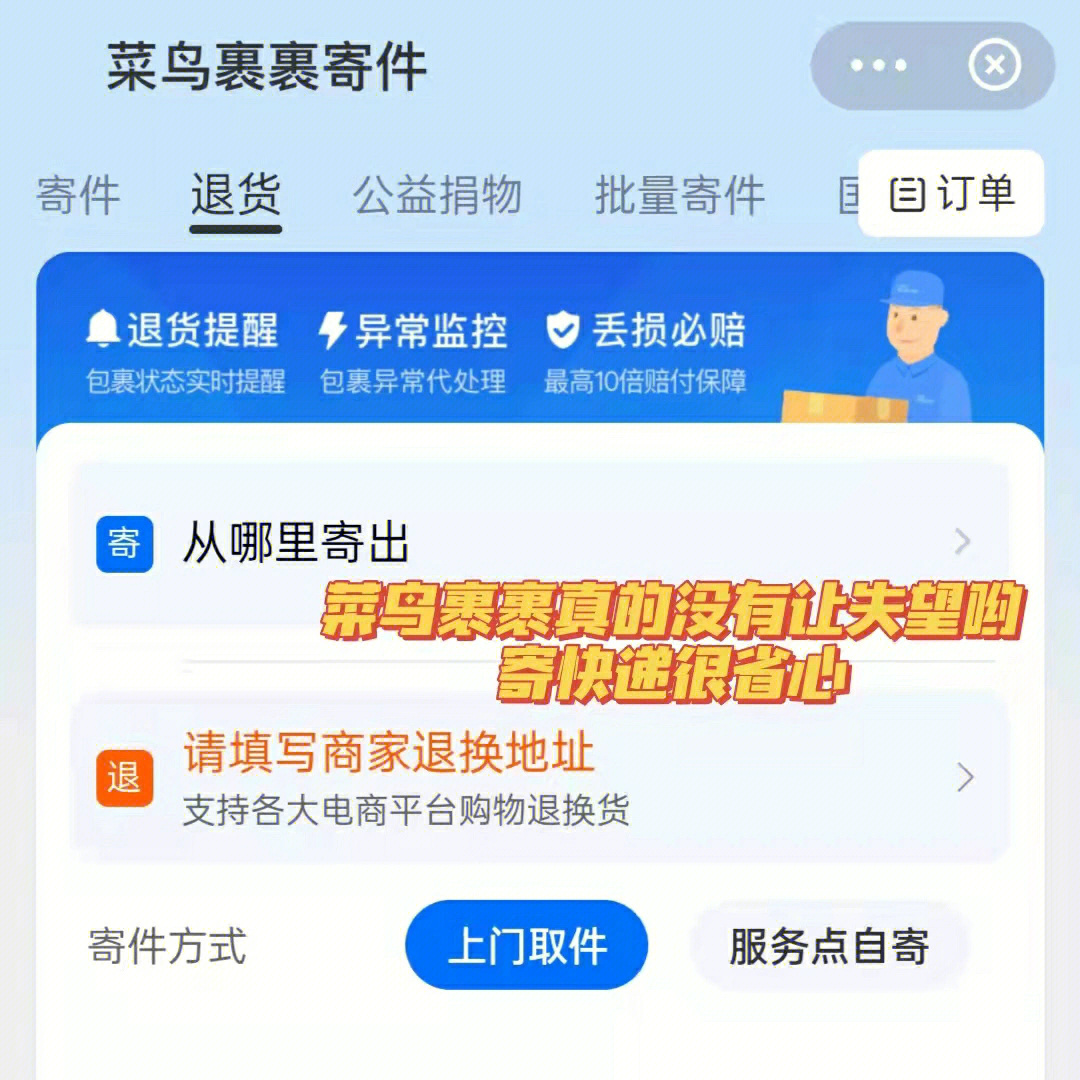This screenshot has width=1080, height=1080.
Task: Open the 订单 orders button
Action: tap(951, 193)
